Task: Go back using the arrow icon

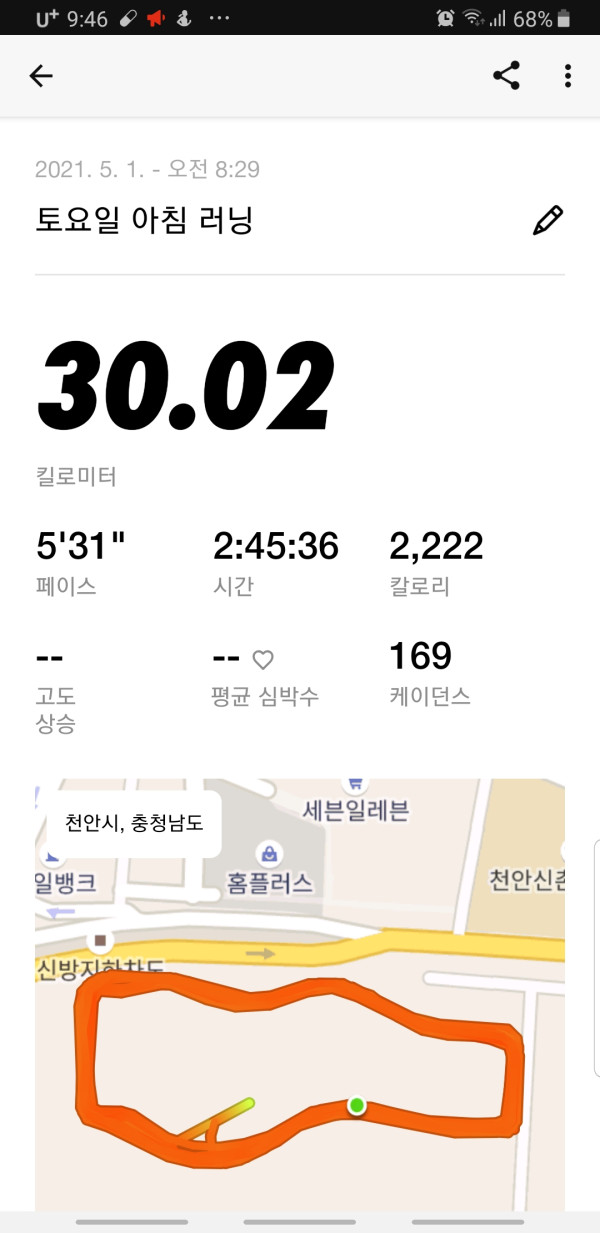Action: (x=41, y=76)
